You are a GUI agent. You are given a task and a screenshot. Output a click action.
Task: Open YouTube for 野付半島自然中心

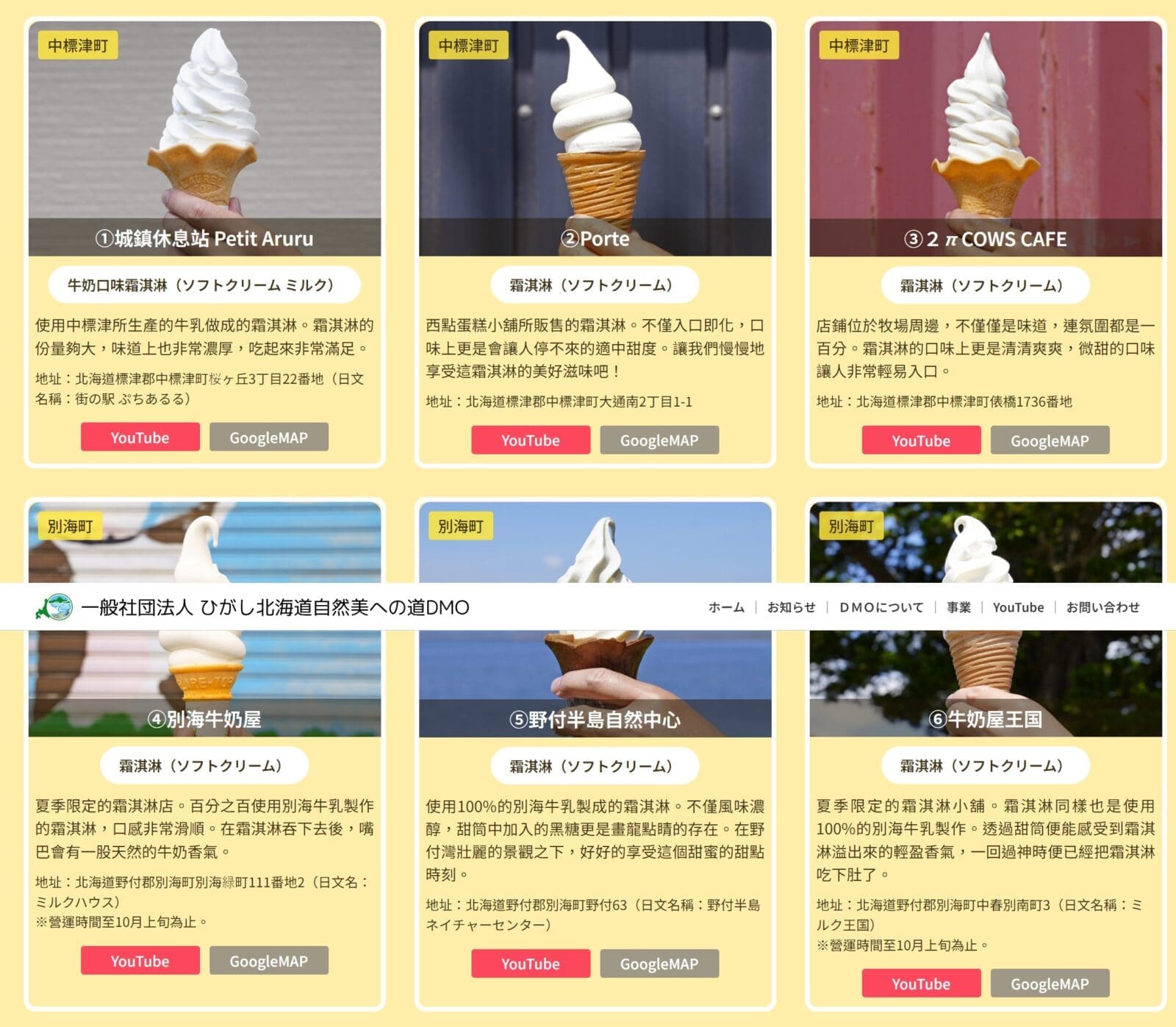pos(530,964)
